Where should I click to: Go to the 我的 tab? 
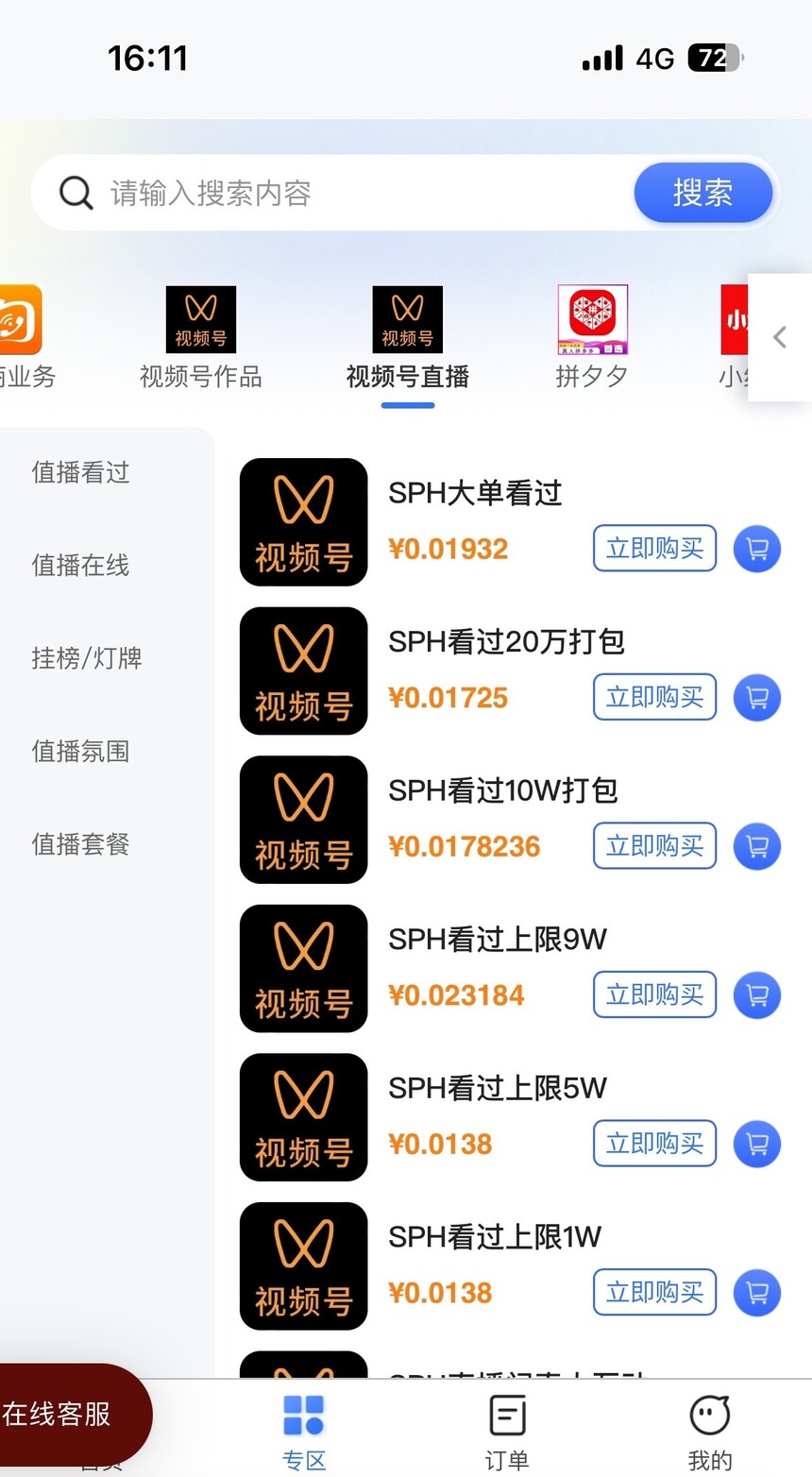(710, 1433)
